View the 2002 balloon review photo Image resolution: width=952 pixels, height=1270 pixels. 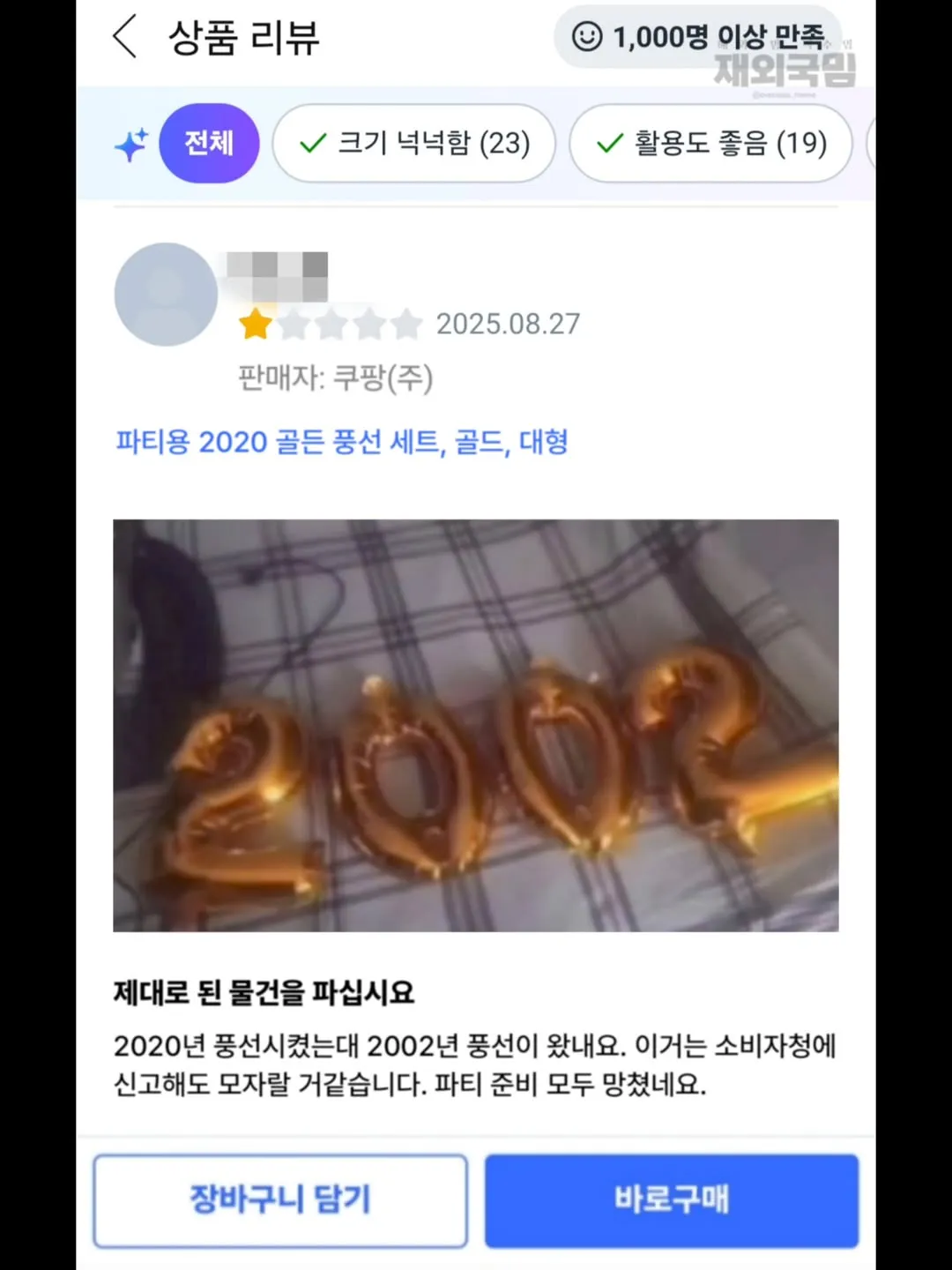tap(474, 725)
